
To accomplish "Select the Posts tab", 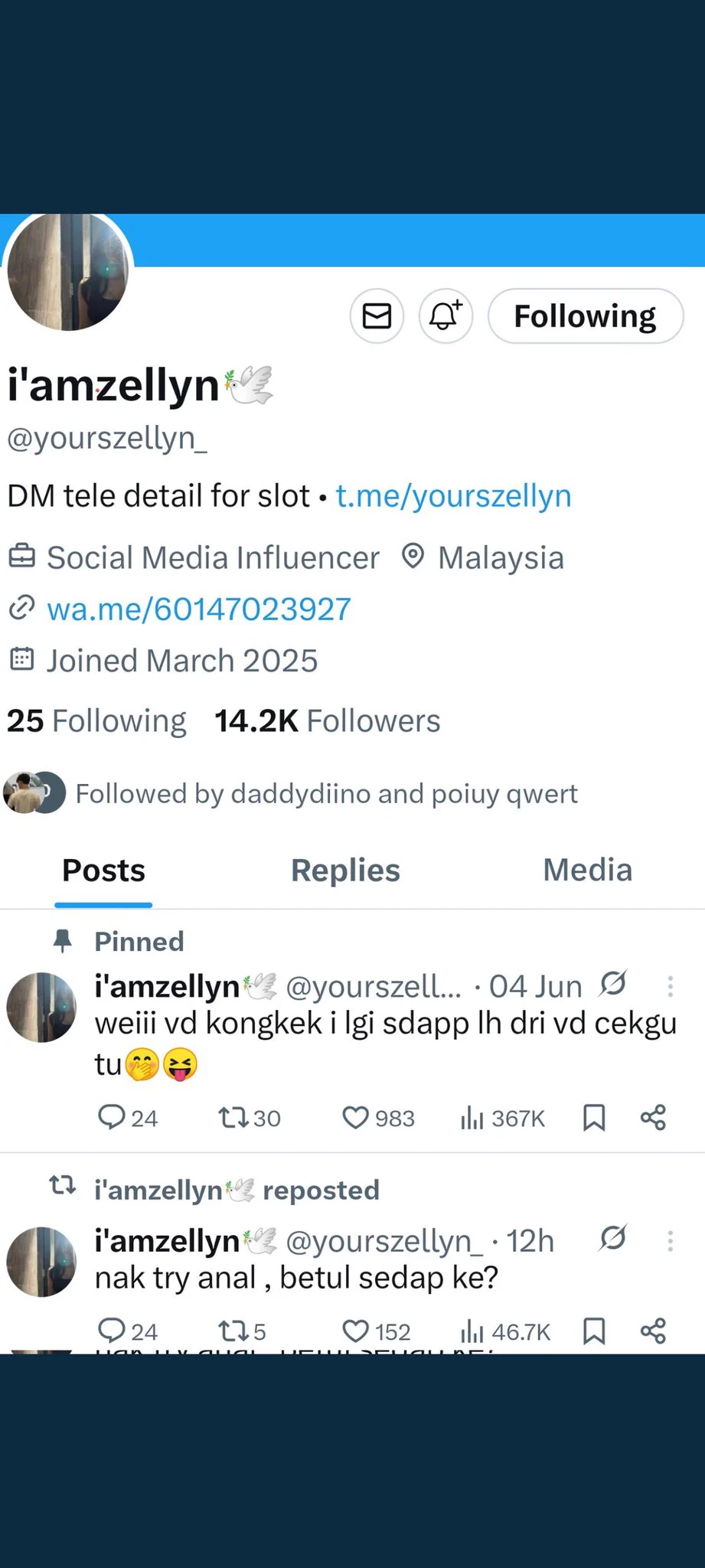I will click(103, 871).
